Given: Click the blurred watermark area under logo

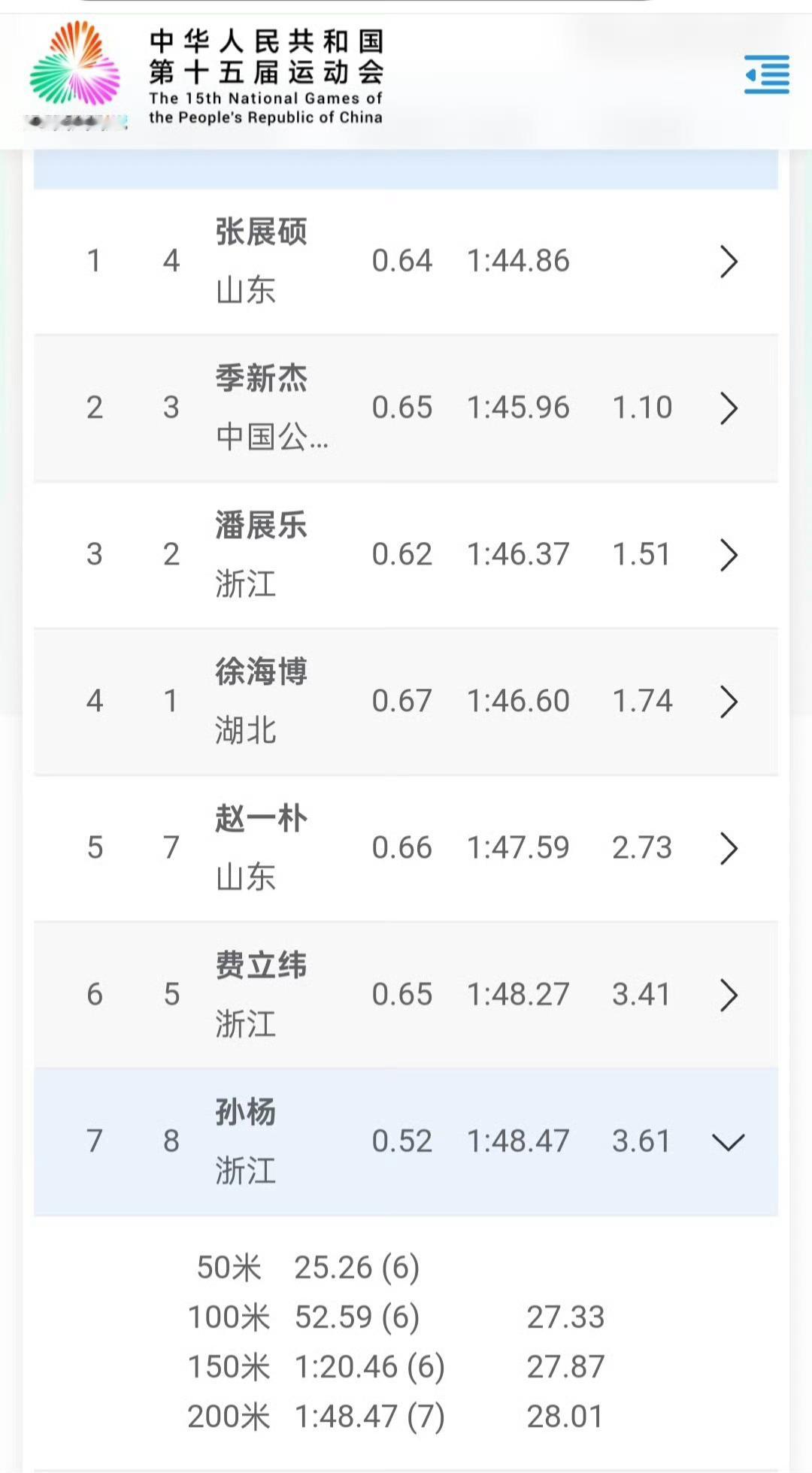Looking at the screenshot, I should click(x=75, y=120).
